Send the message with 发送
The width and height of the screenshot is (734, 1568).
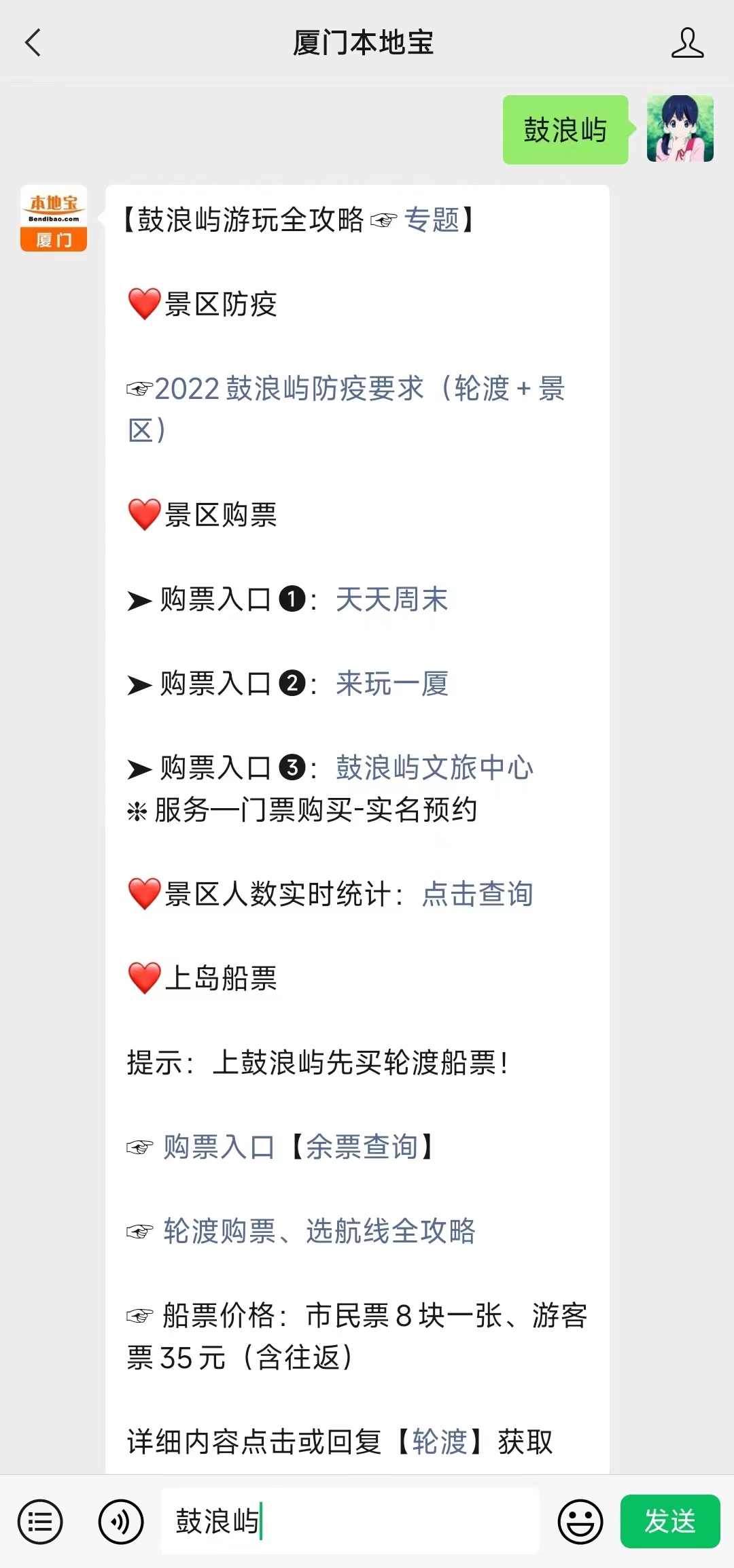pos(670,1521)
